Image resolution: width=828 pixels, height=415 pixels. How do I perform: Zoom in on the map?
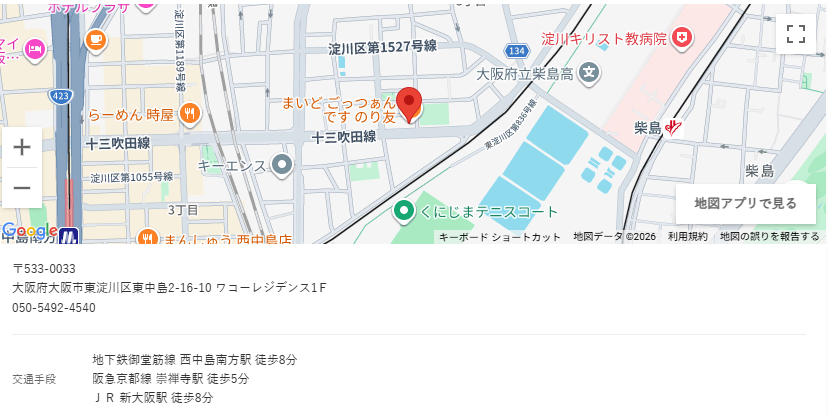pyautogui.click(x=22, y=147)
